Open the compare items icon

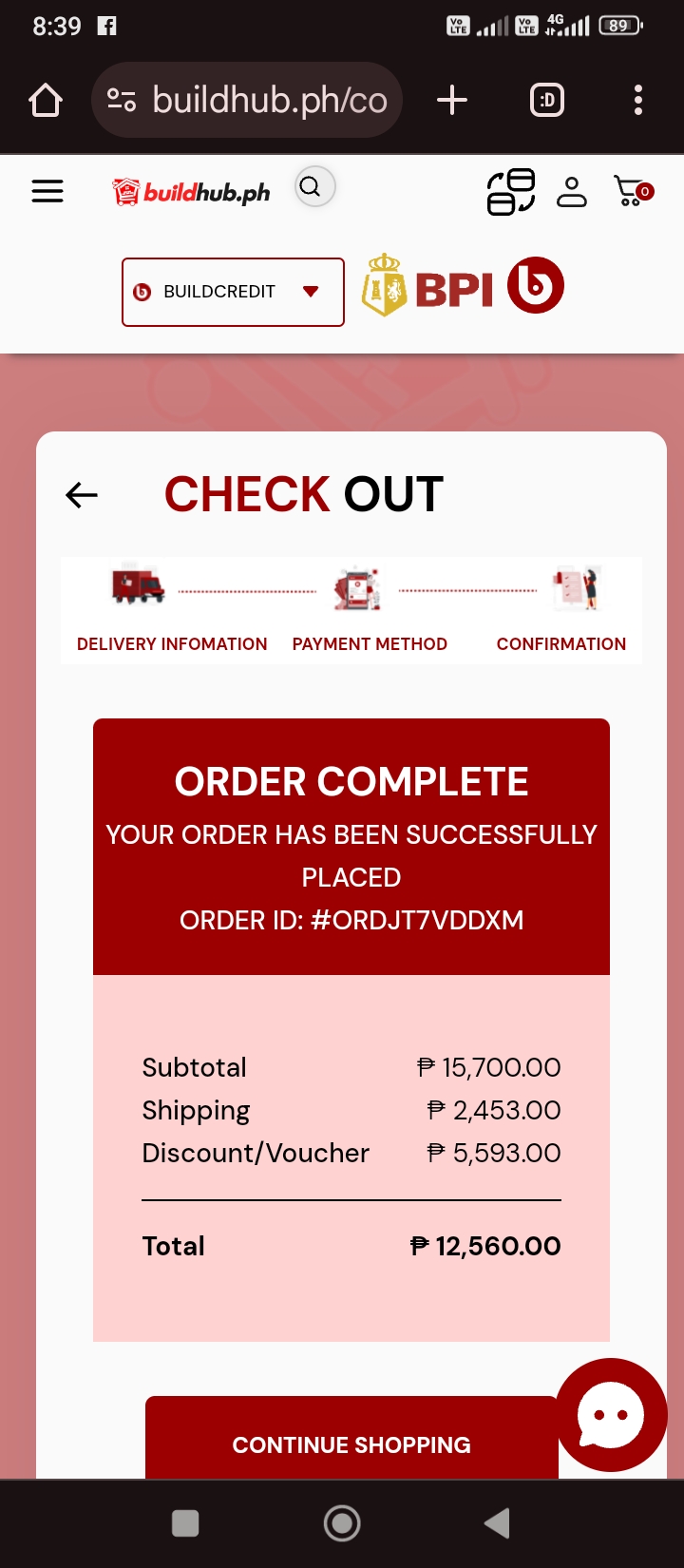pos(511,192)
